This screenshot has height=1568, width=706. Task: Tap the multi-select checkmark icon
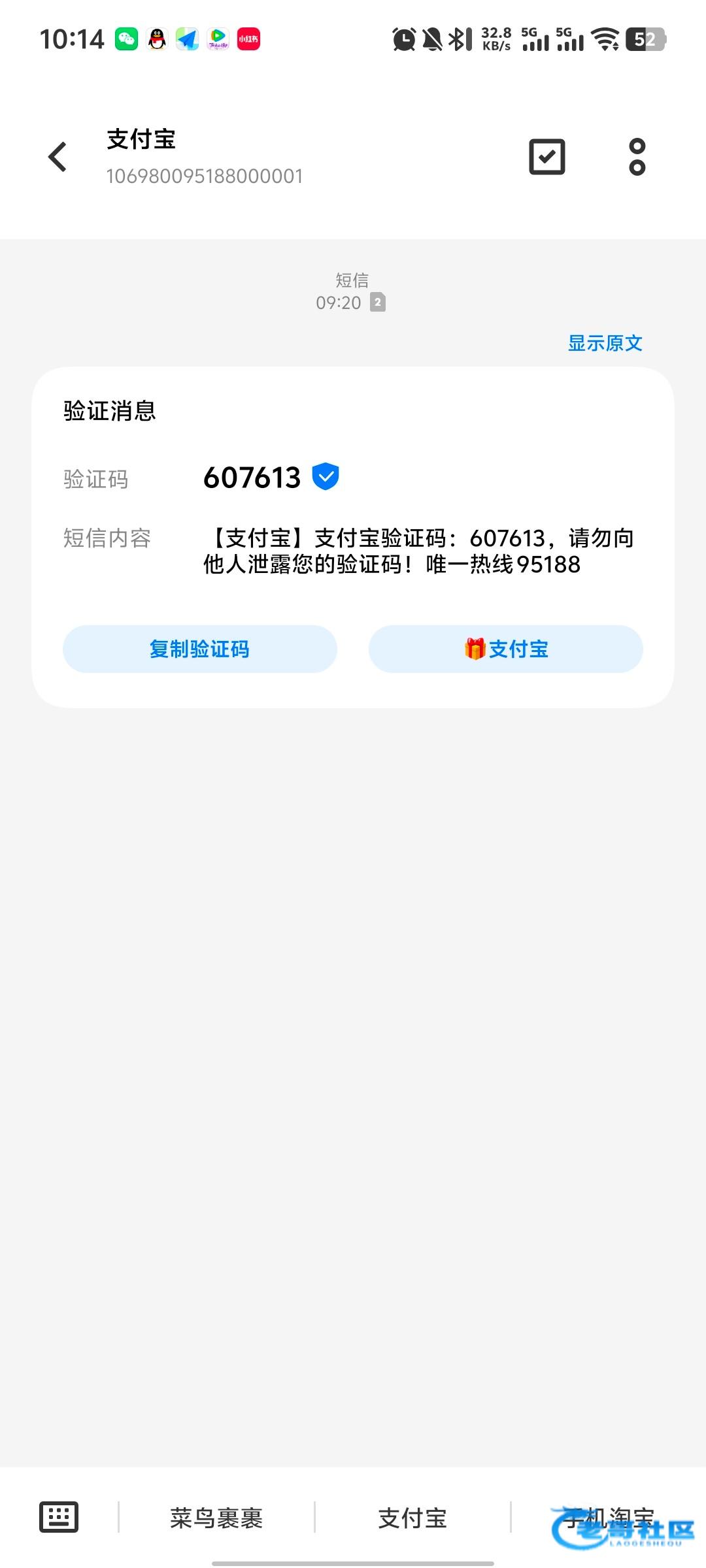click(547, 157)
